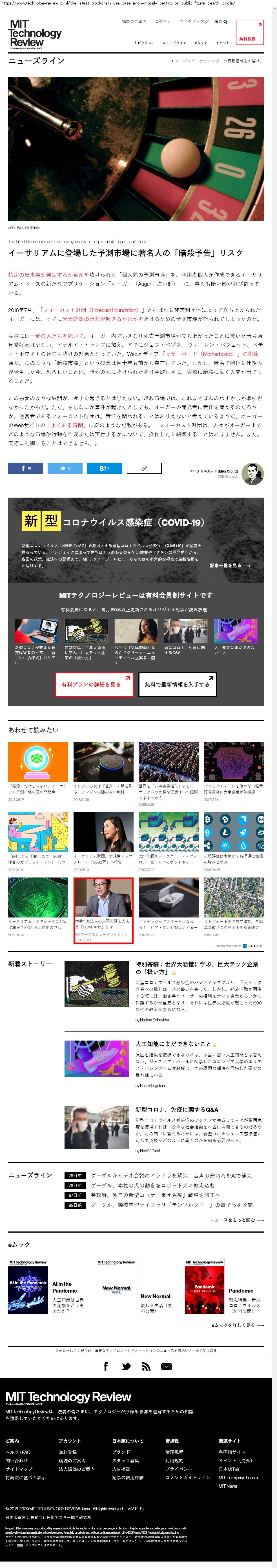Open the 検索 search icon
The image size is (277, 1568).
pyautogui.click(x=221, y=21)
